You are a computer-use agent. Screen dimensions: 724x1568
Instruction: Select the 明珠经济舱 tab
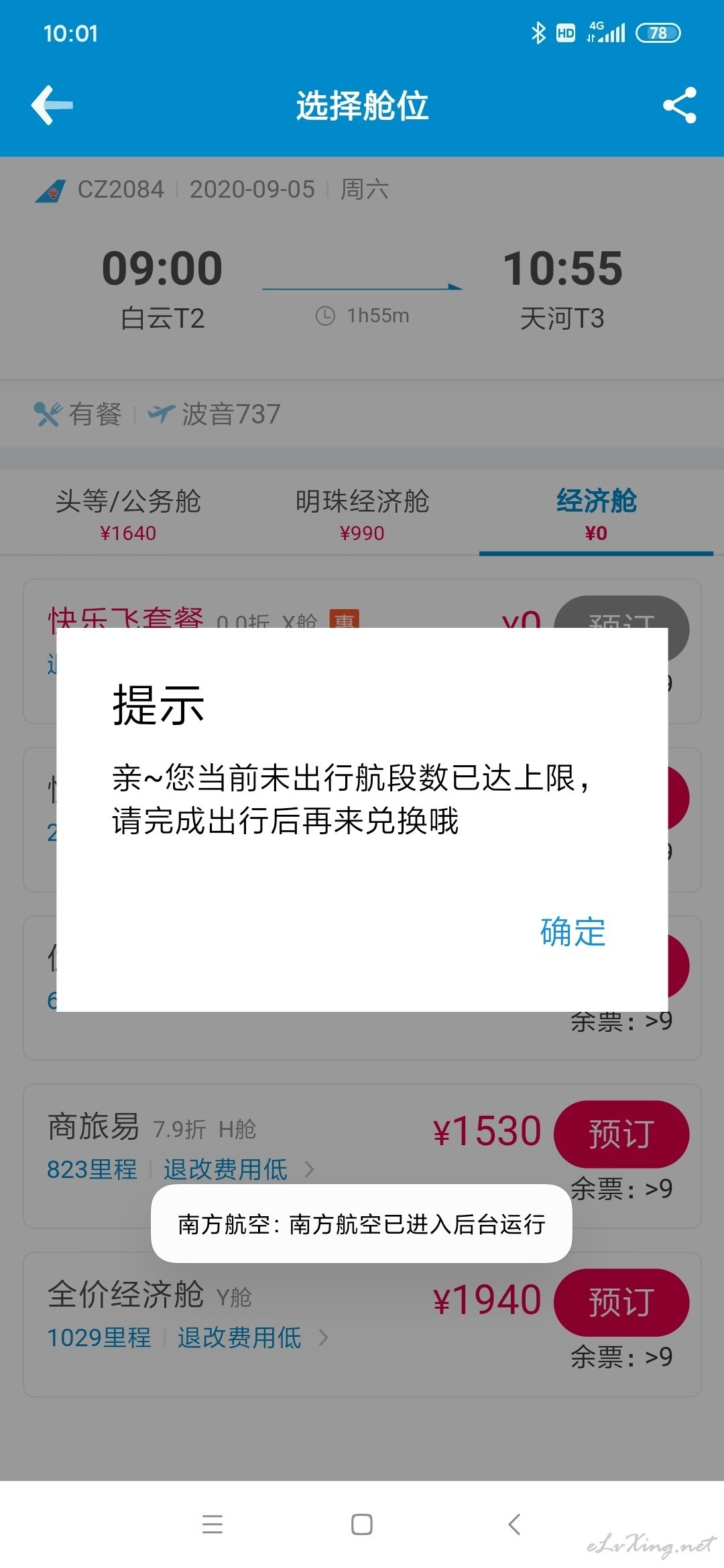click(362, 514)
